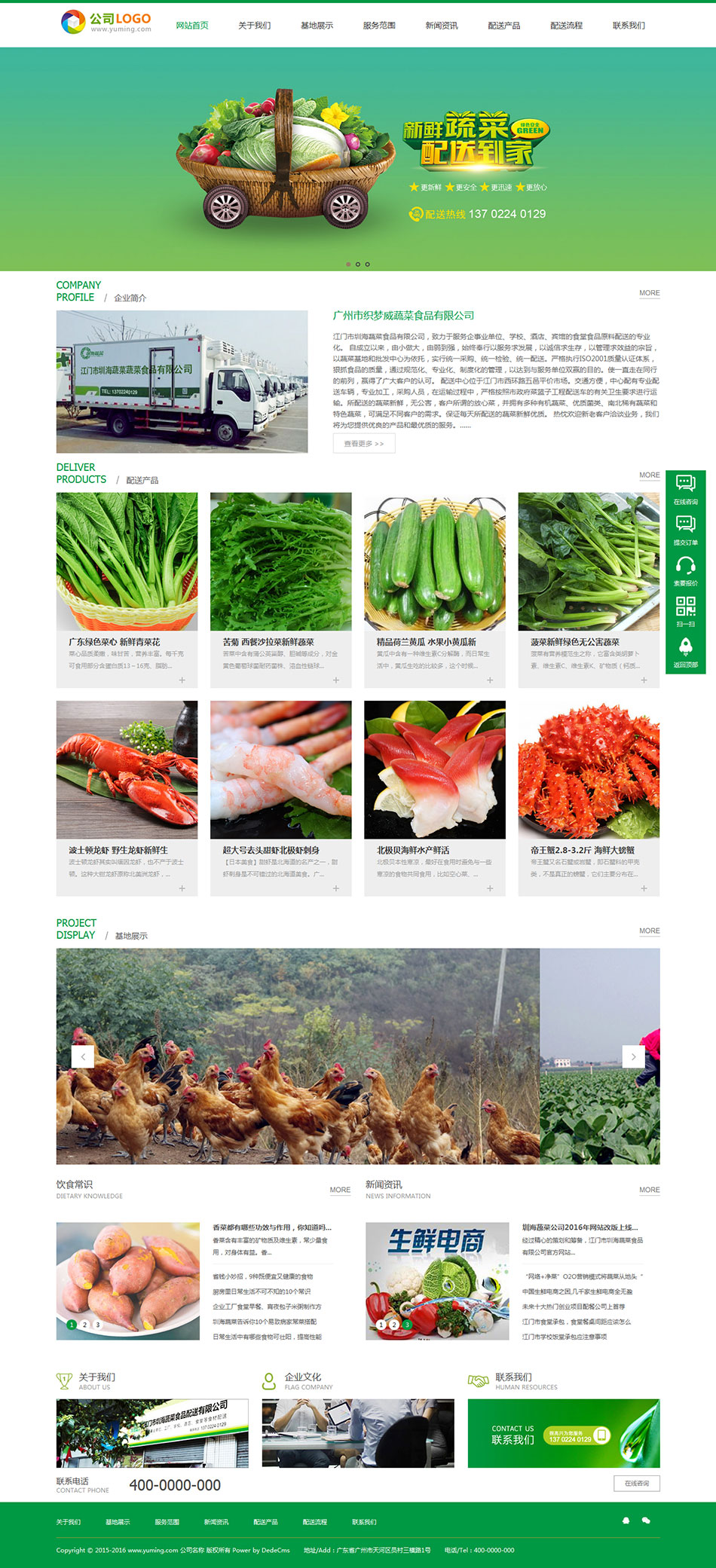Open 在线咨询 in the side floating bar
The width and height of the screenshot is (716, 1568).
(685, 490)
